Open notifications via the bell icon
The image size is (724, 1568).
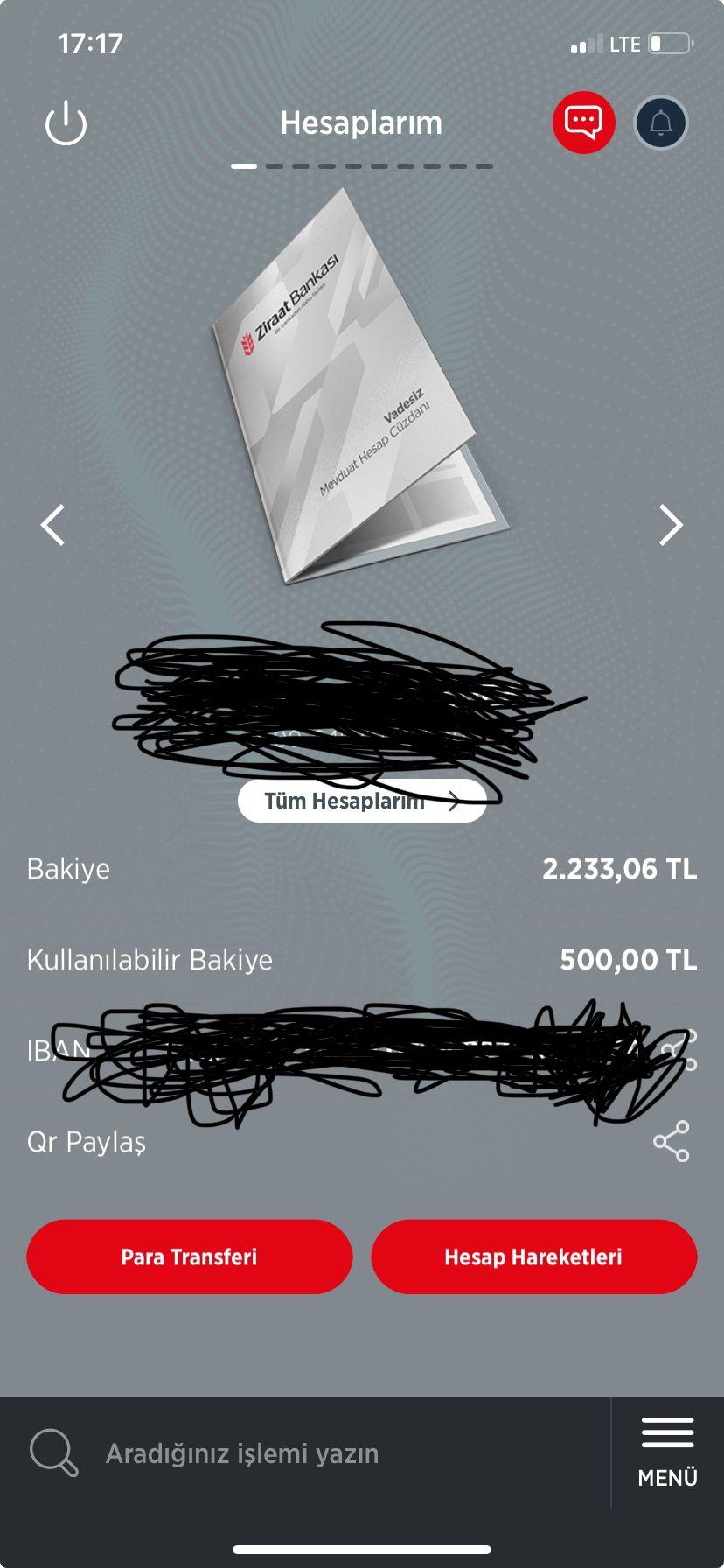click(661, 122)
